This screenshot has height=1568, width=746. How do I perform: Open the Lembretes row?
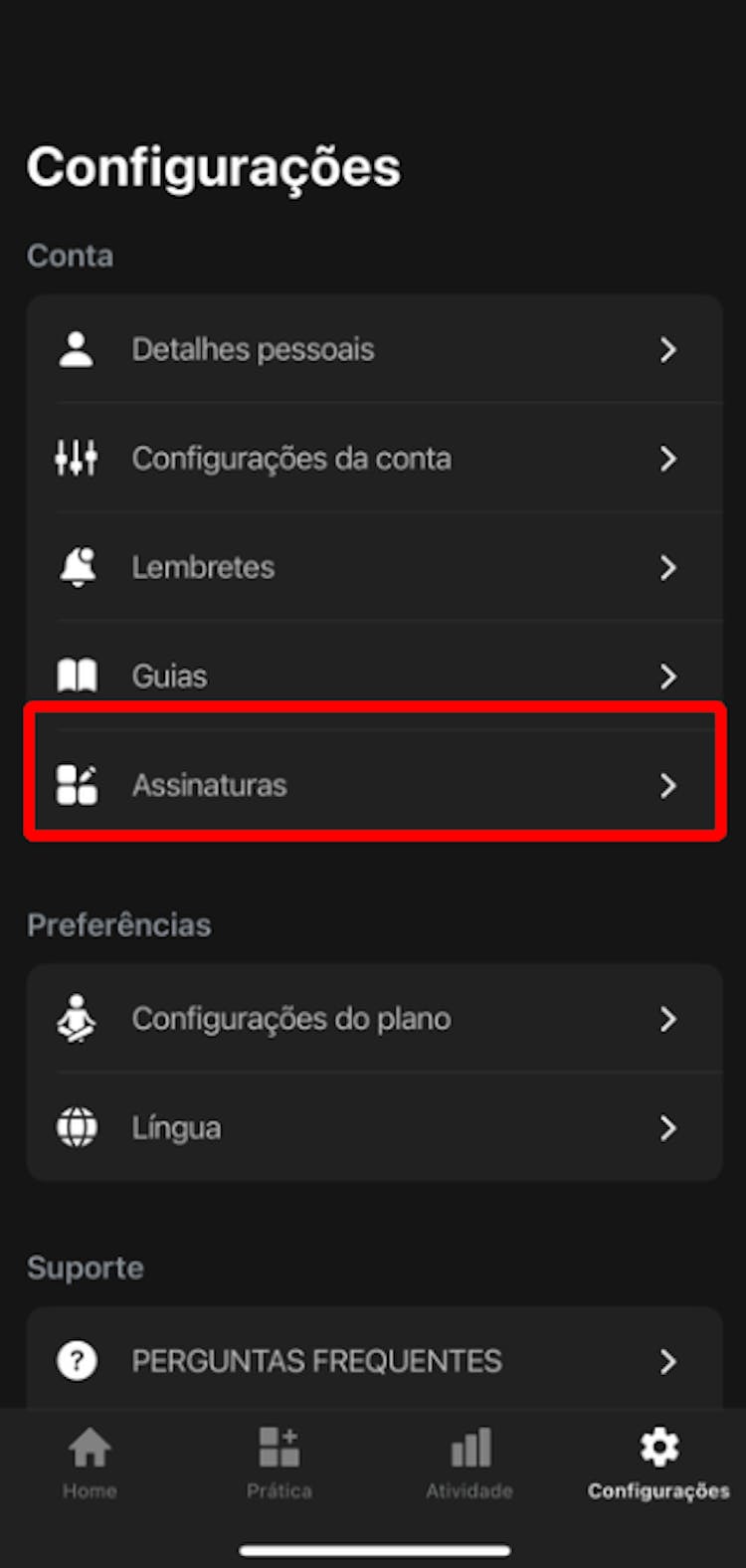[x=373, y=567]
